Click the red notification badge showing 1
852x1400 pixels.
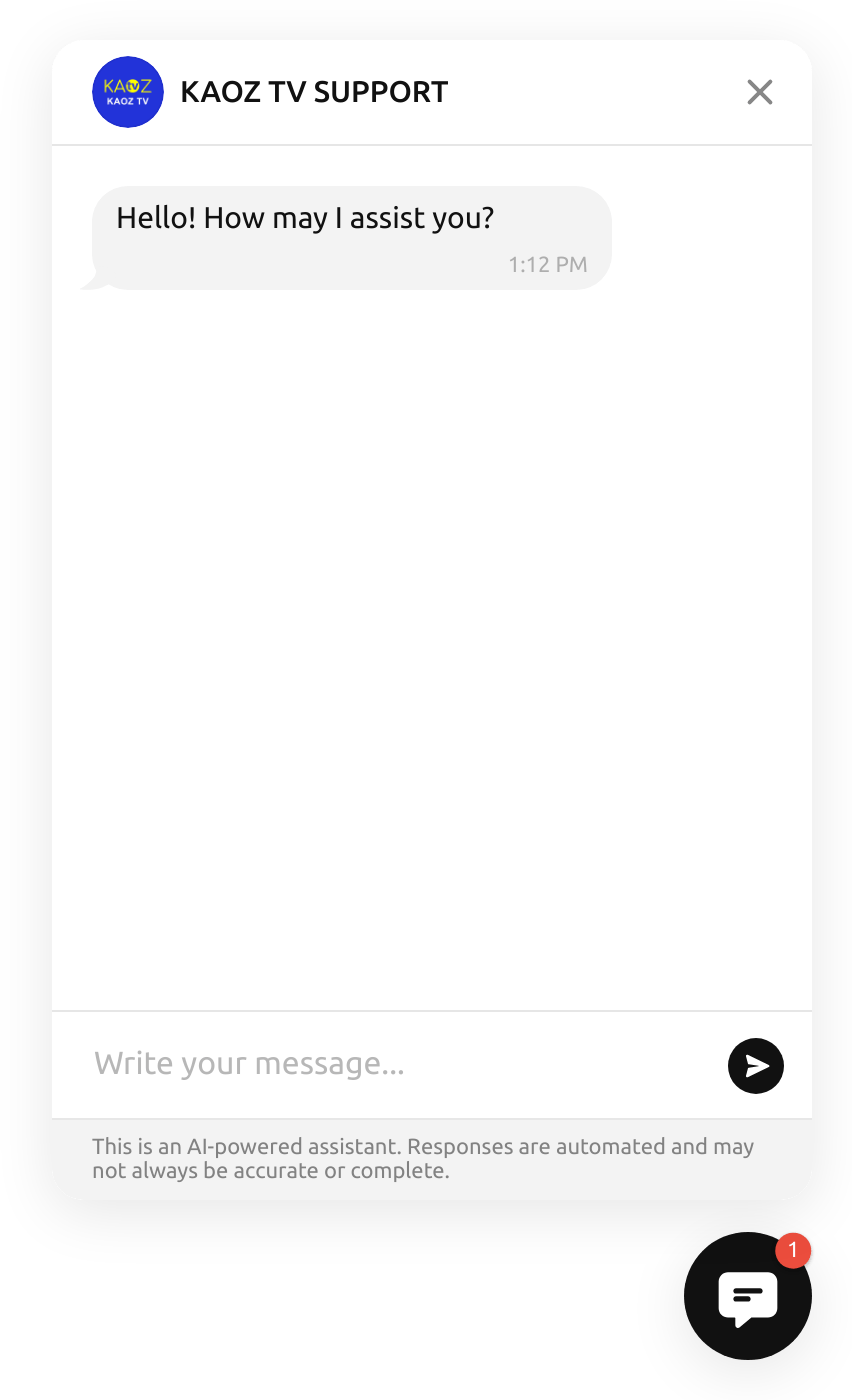(793, 1249)
